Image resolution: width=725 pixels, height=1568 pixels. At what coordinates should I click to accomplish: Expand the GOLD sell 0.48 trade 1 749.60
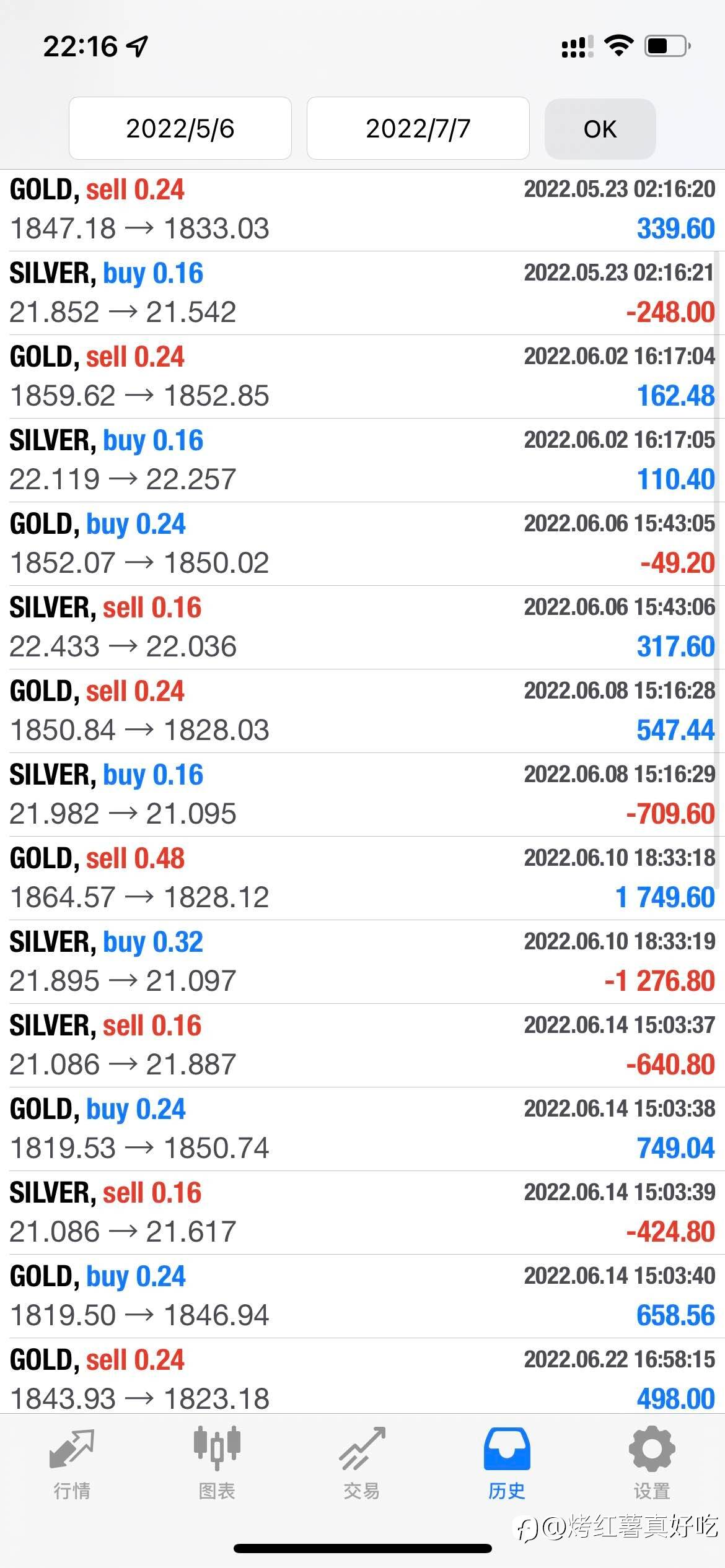point(362,878)
